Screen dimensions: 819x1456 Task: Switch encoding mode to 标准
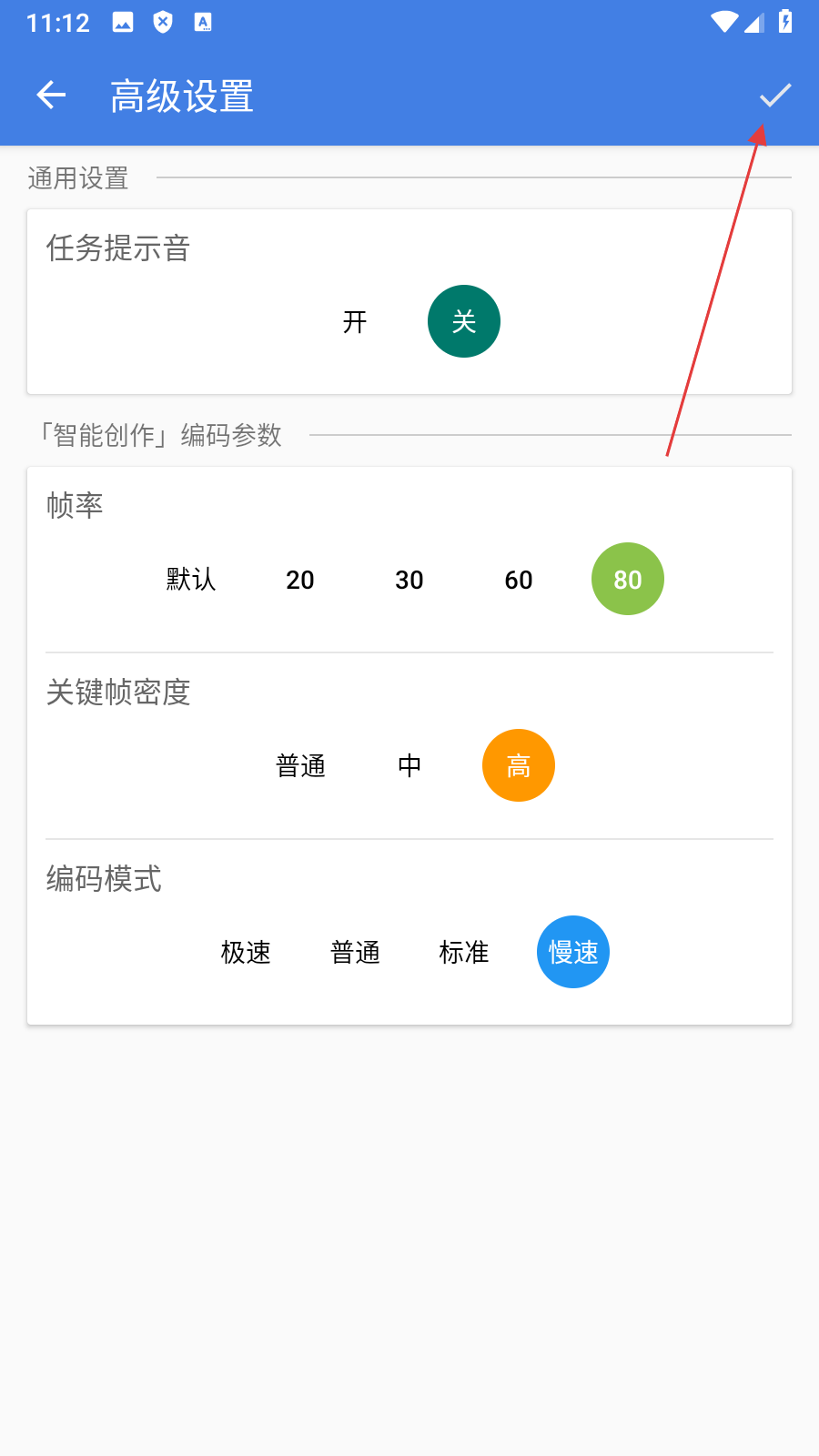(464, 952)
